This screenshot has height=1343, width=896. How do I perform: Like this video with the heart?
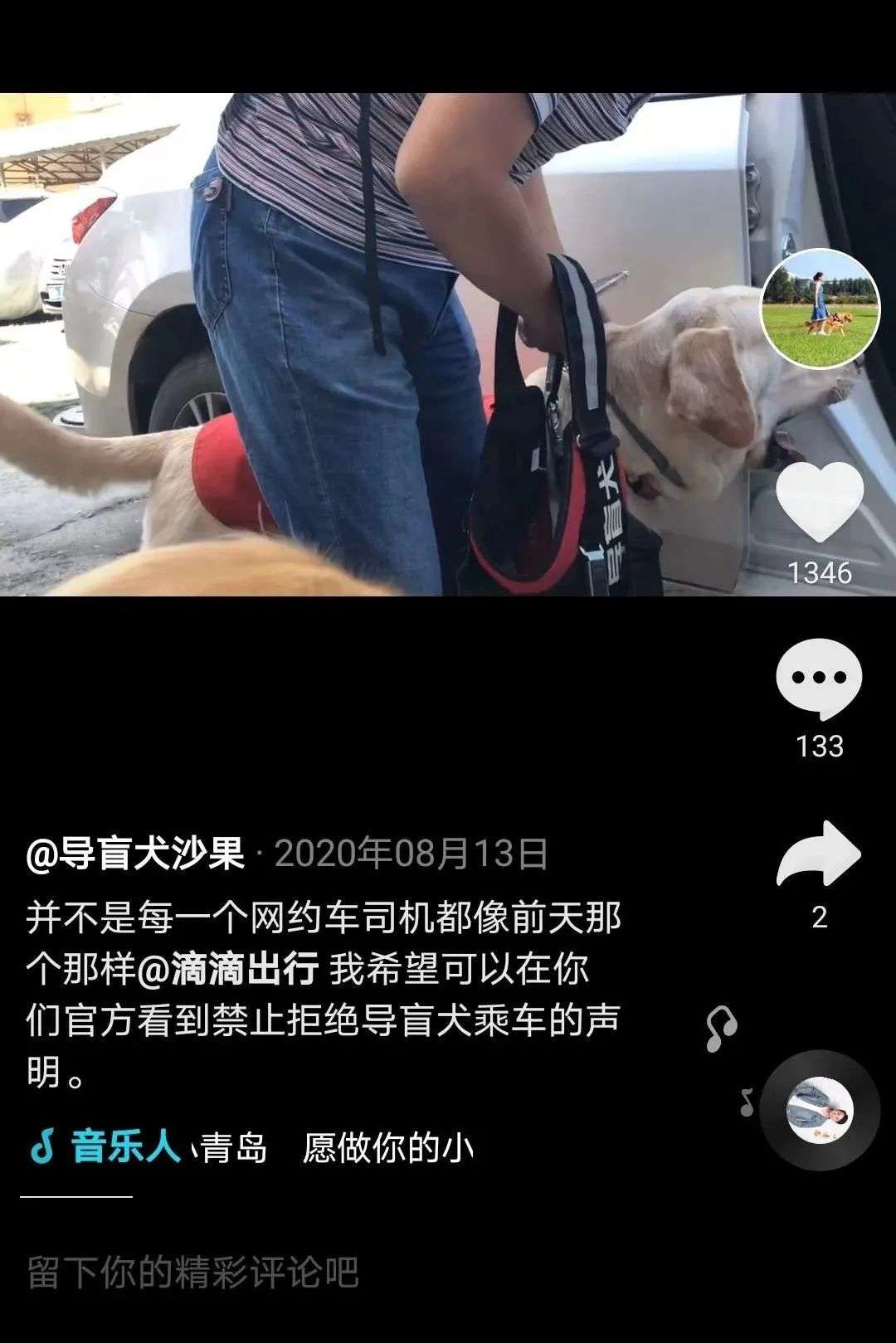pos(820,503)
